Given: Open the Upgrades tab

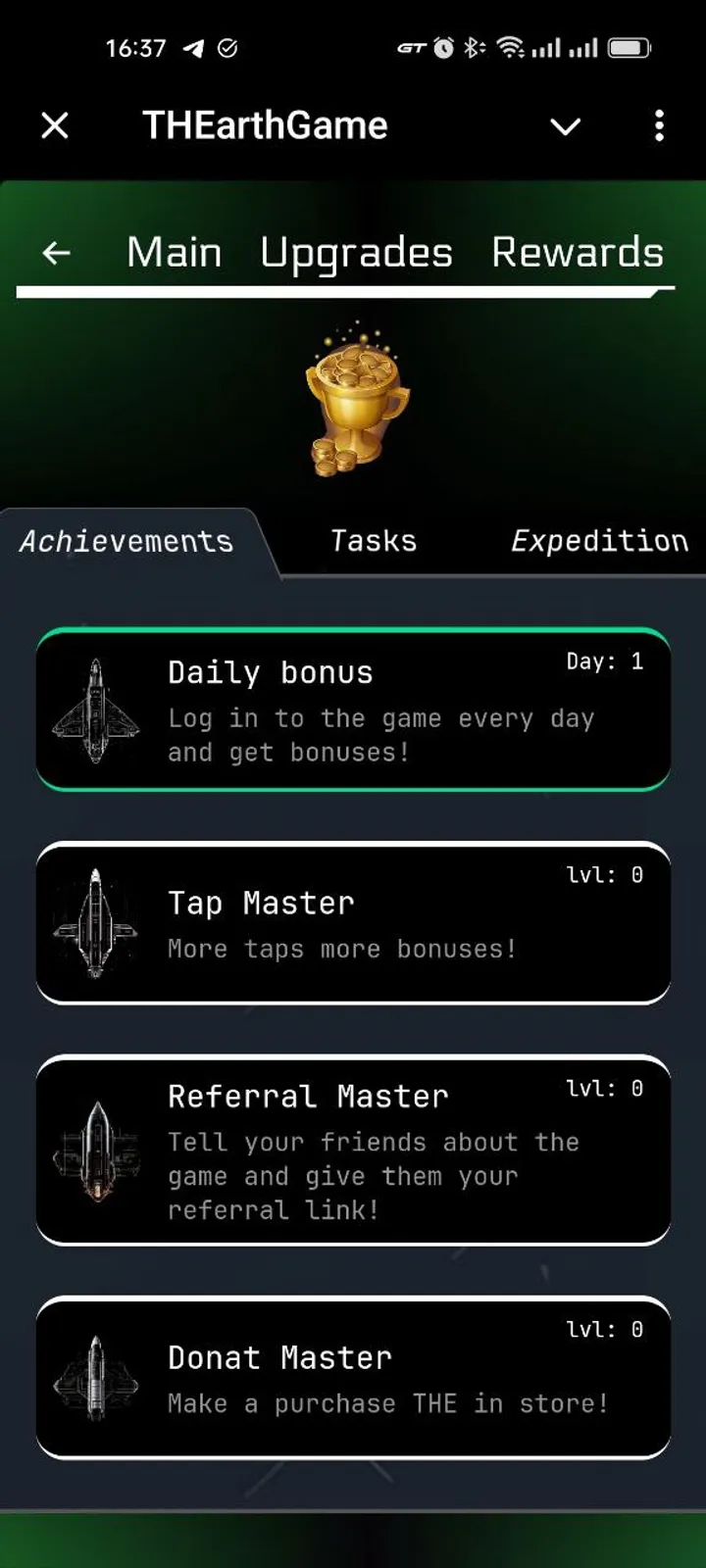Looking at the screenshot, I should (x=356, y=253).
